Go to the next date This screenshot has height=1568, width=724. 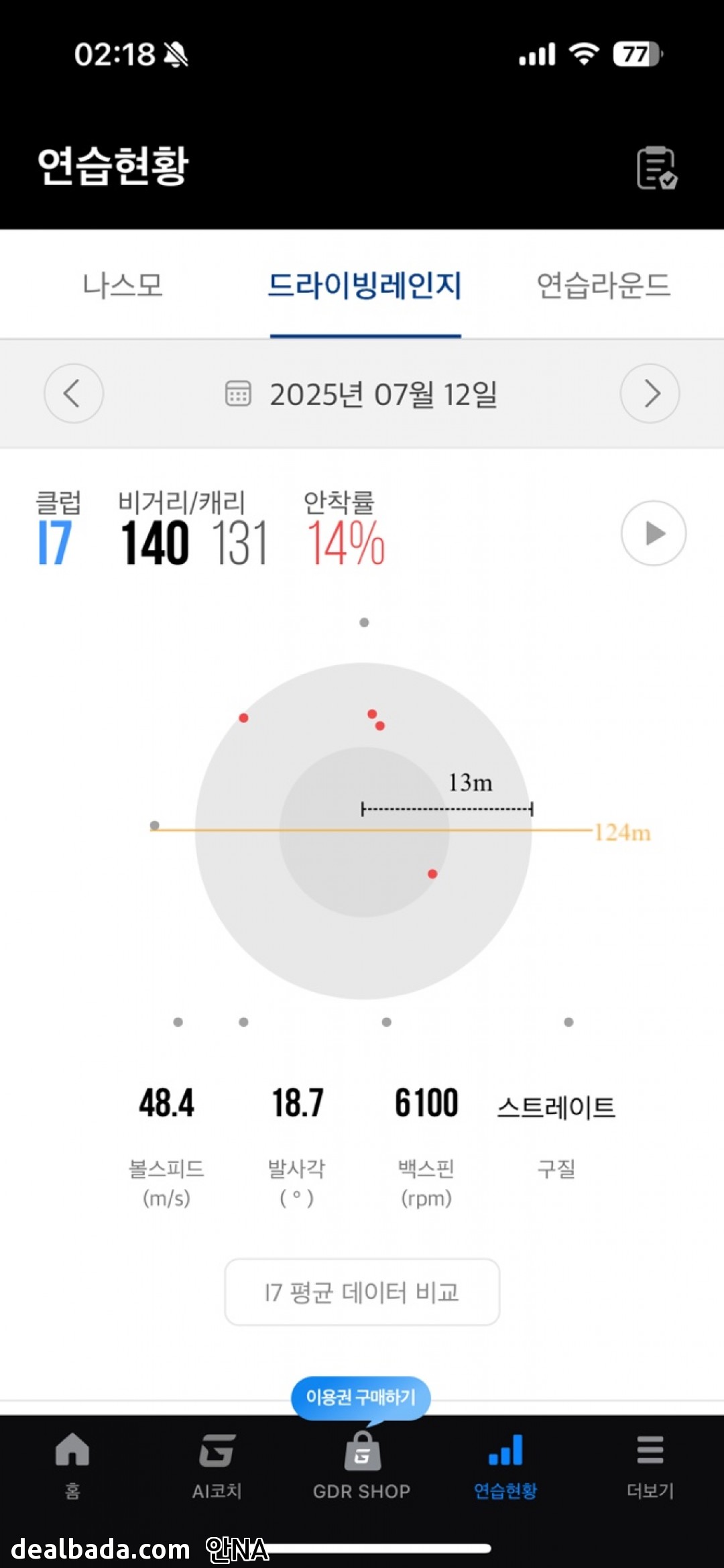coord(650,394)
